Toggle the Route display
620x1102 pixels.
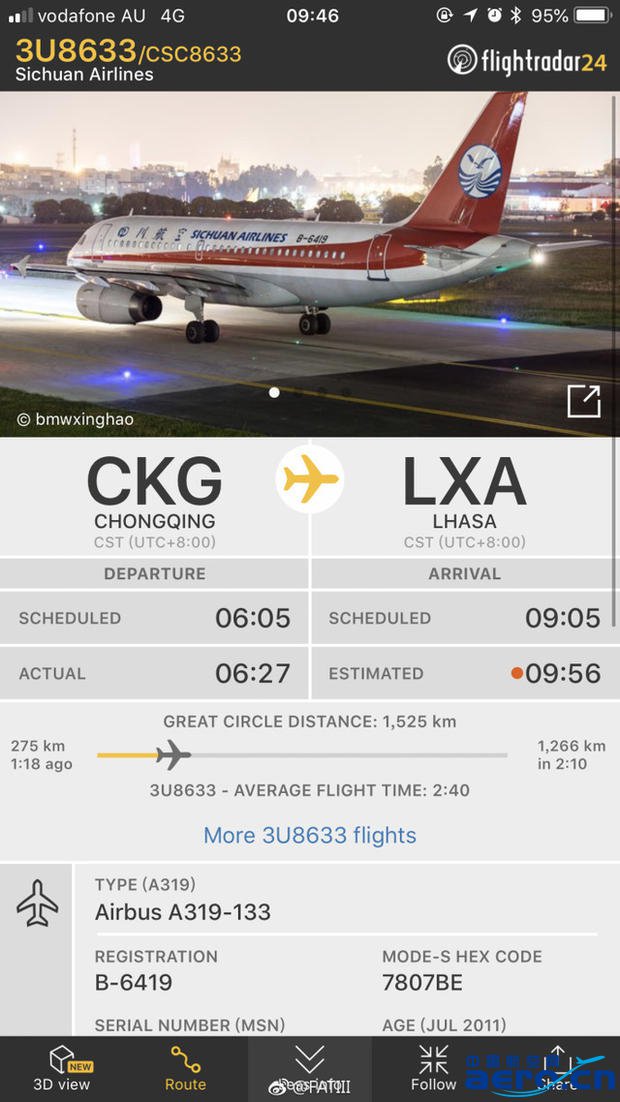pyautogui.click(x=185, y=1068)
